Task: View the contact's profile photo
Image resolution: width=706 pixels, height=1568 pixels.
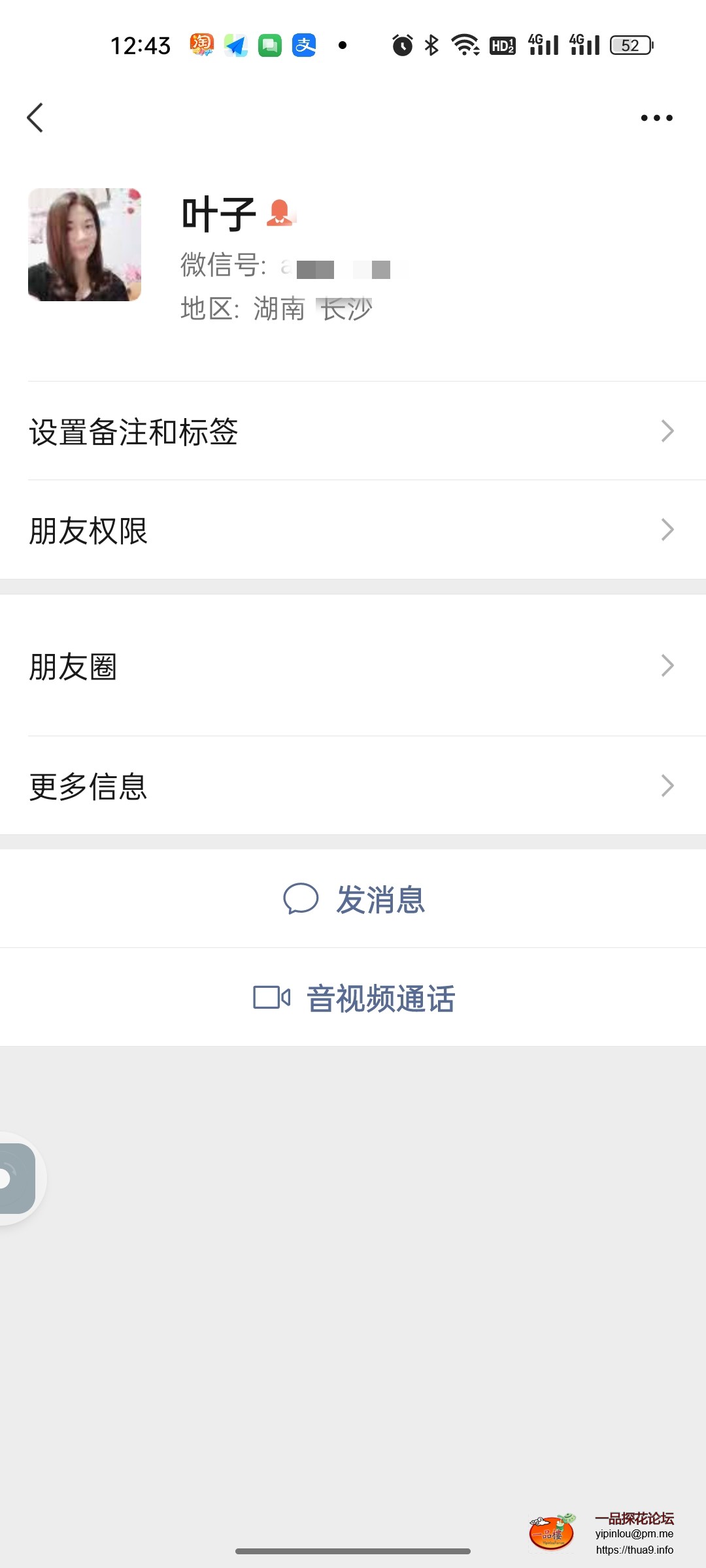Action: [x=84, y=244]
